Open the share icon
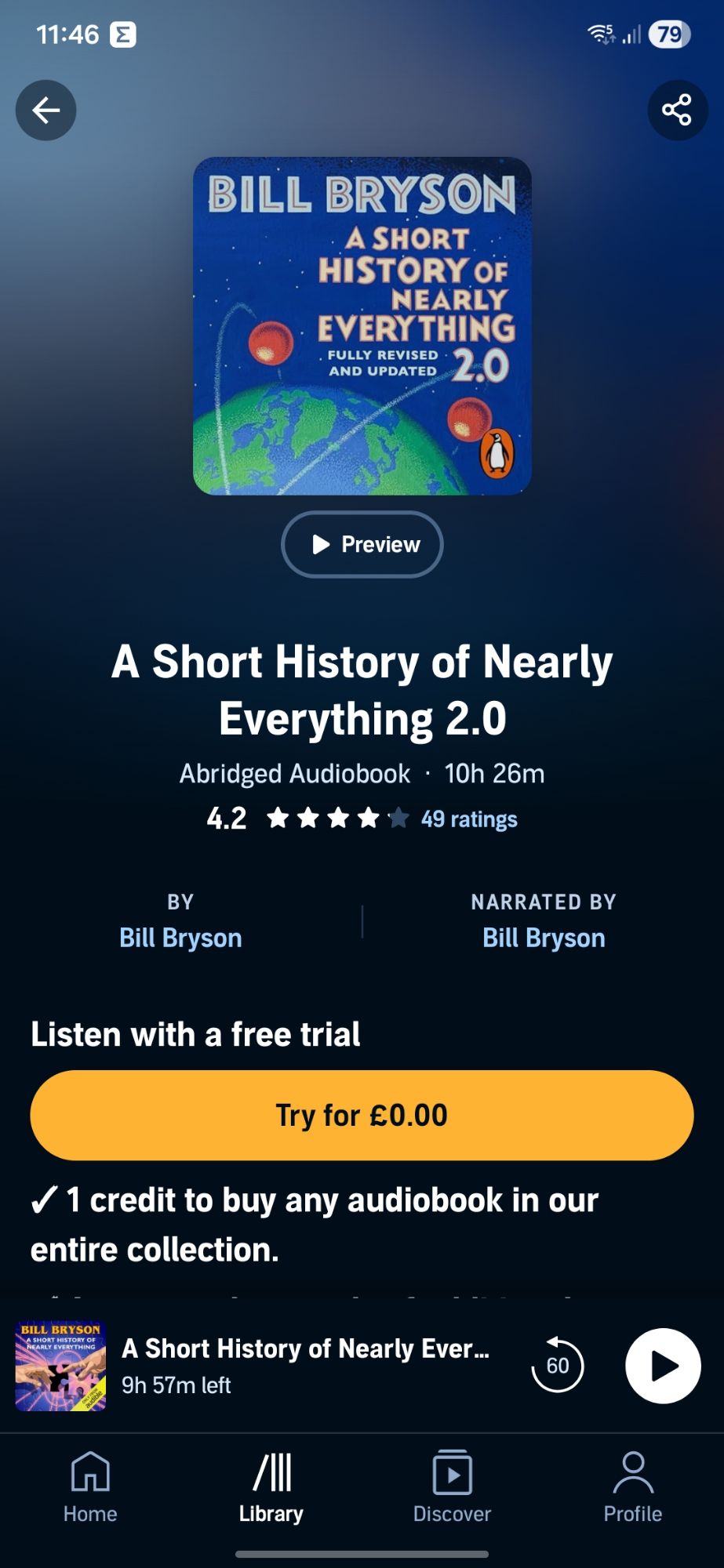Viewport: 724px width, 1568px height. tap(678, 110)
